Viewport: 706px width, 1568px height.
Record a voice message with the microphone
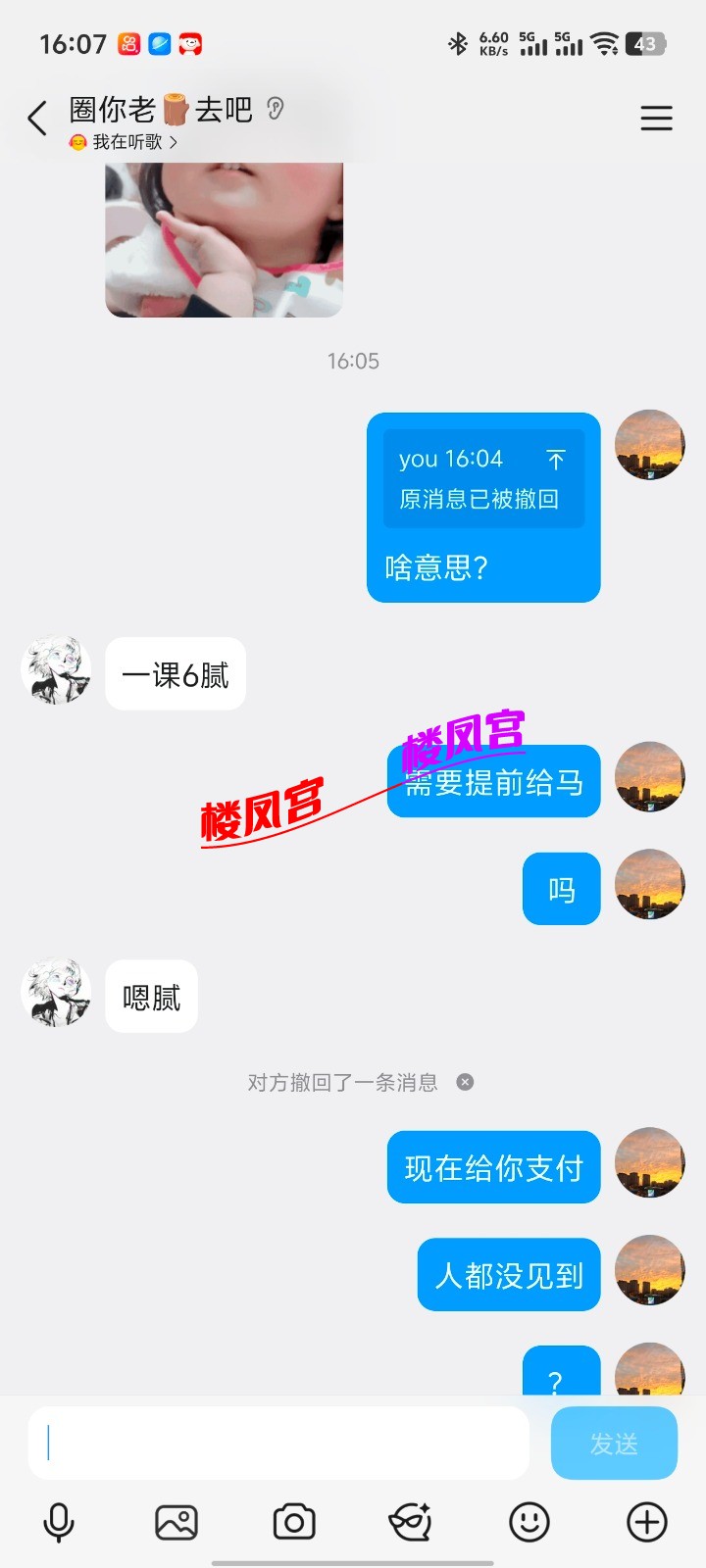point(59,1523)
